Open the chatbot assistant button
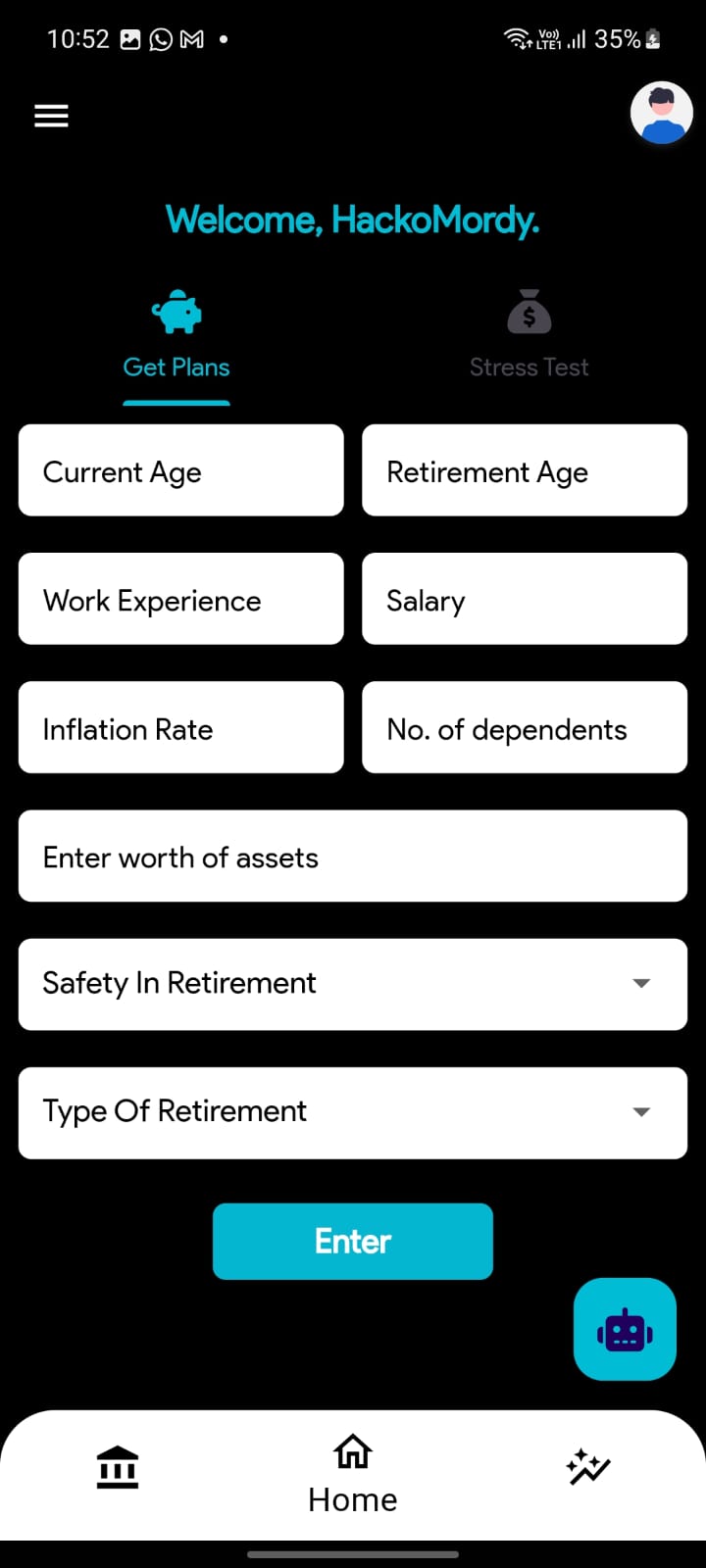This screenshot has width=706, height=1568. coord(625,1330)
